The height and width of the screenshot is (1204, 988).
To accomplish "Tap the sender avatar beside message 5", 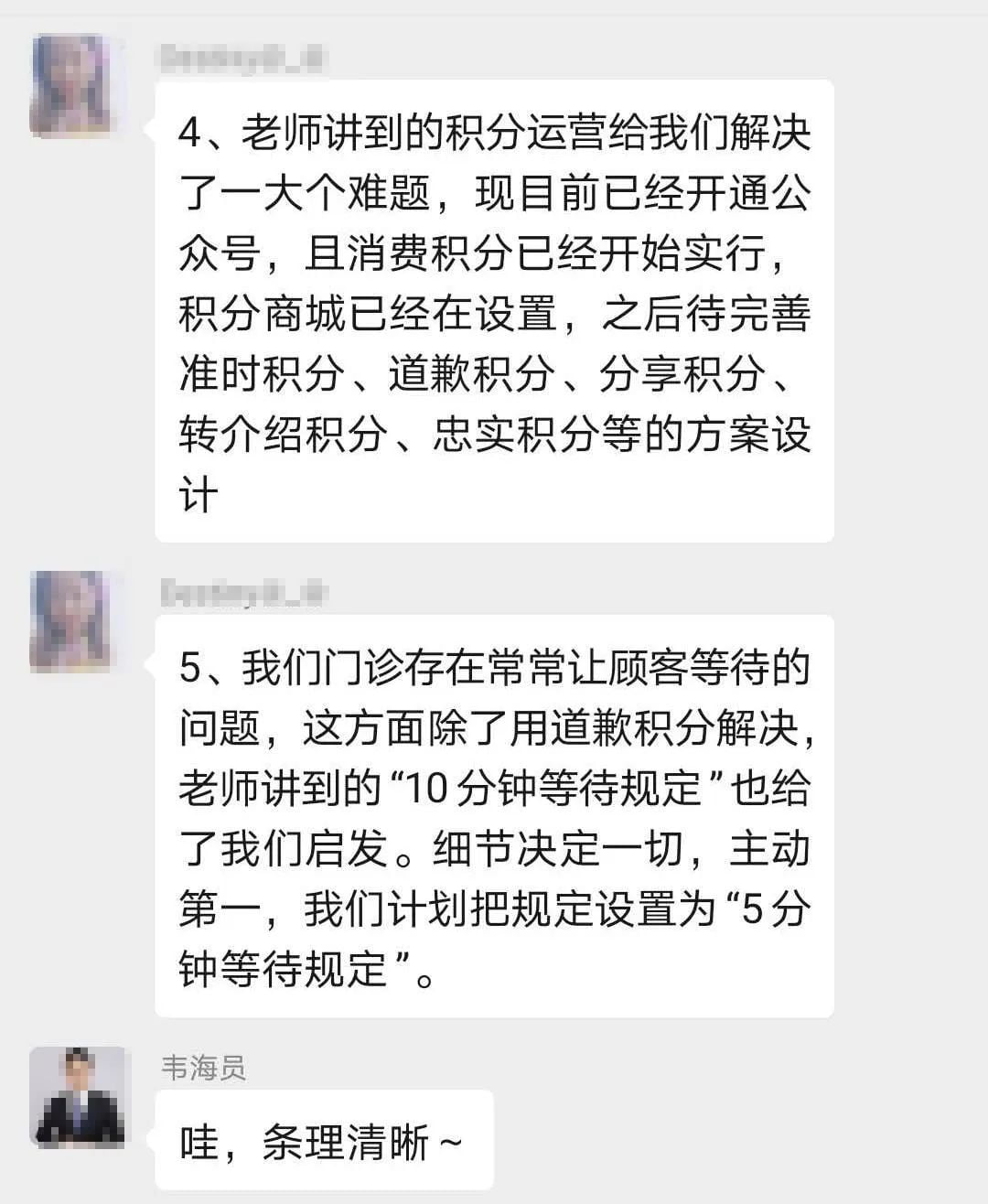I will tap(71, 621).
